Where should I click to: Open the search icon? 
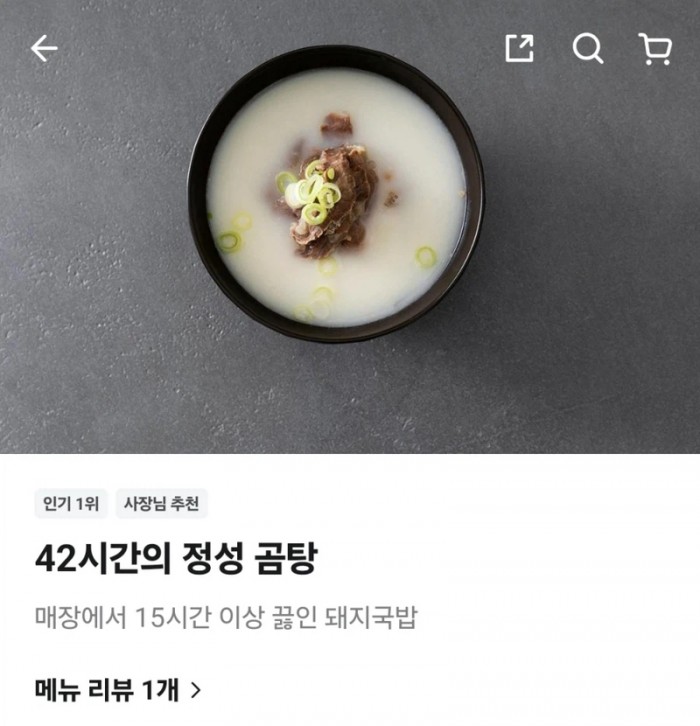coord(587,48)
